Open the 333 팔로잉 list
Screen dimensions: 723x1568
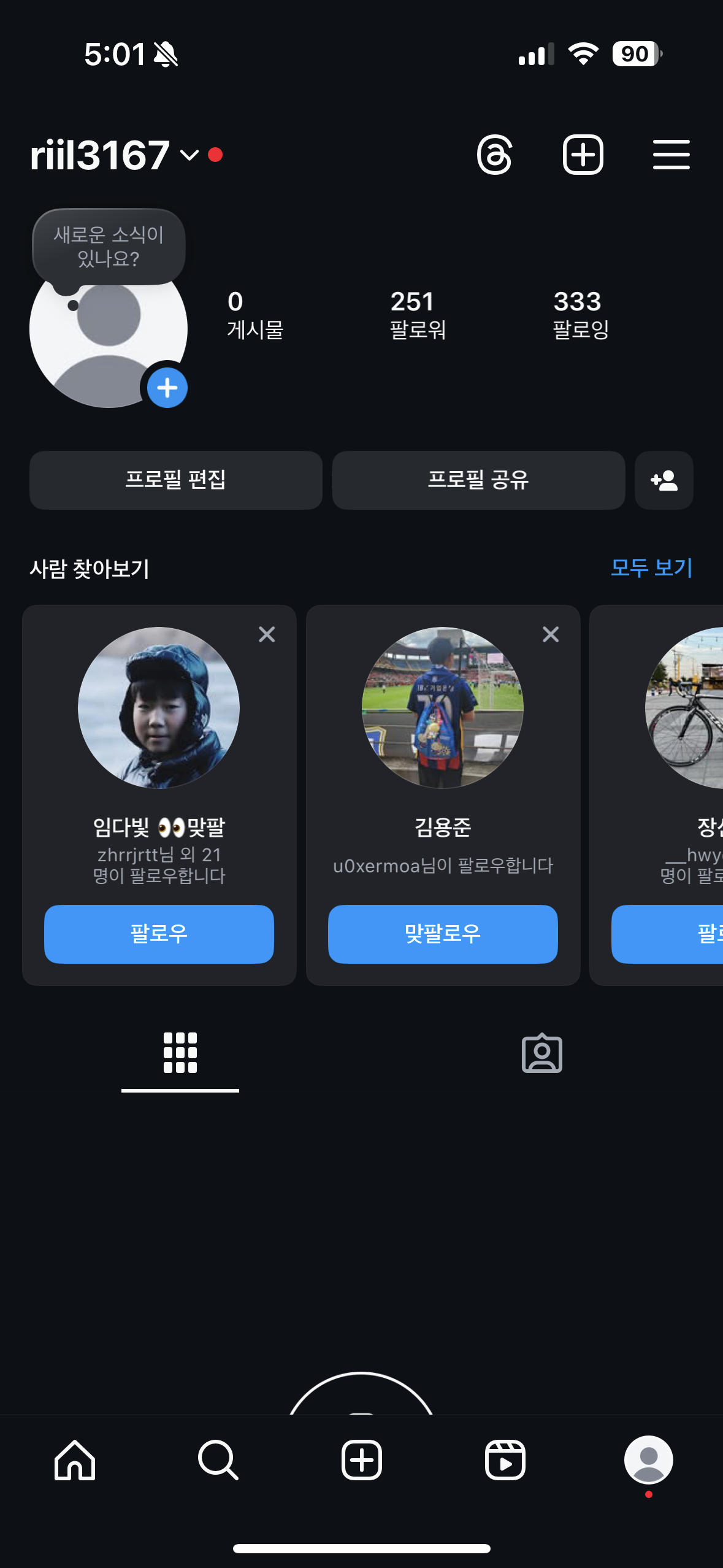click(x=580, y=315)
